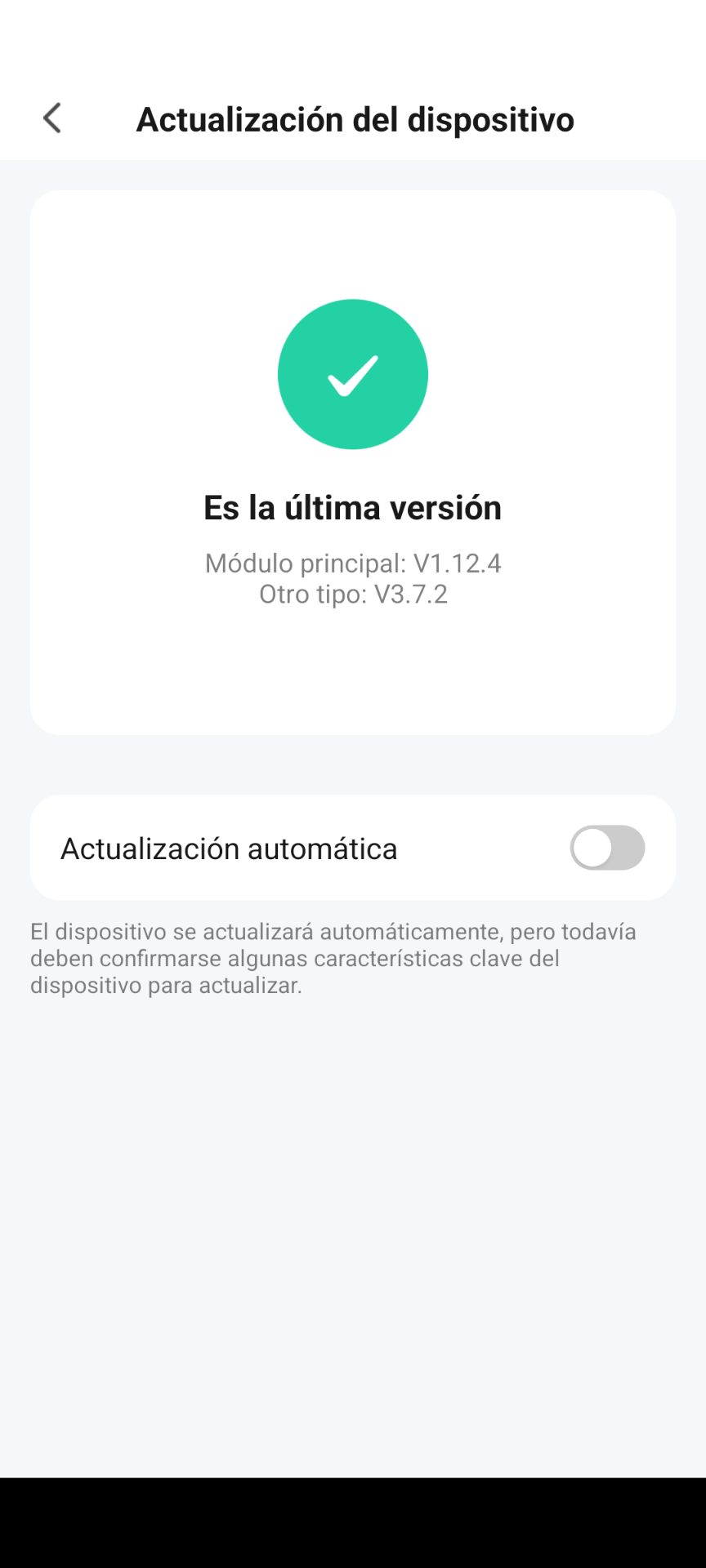The height and width of the screenshot is (1568, 706).
Task: Enable the Actualización automática switch
Action: (607, 848)
